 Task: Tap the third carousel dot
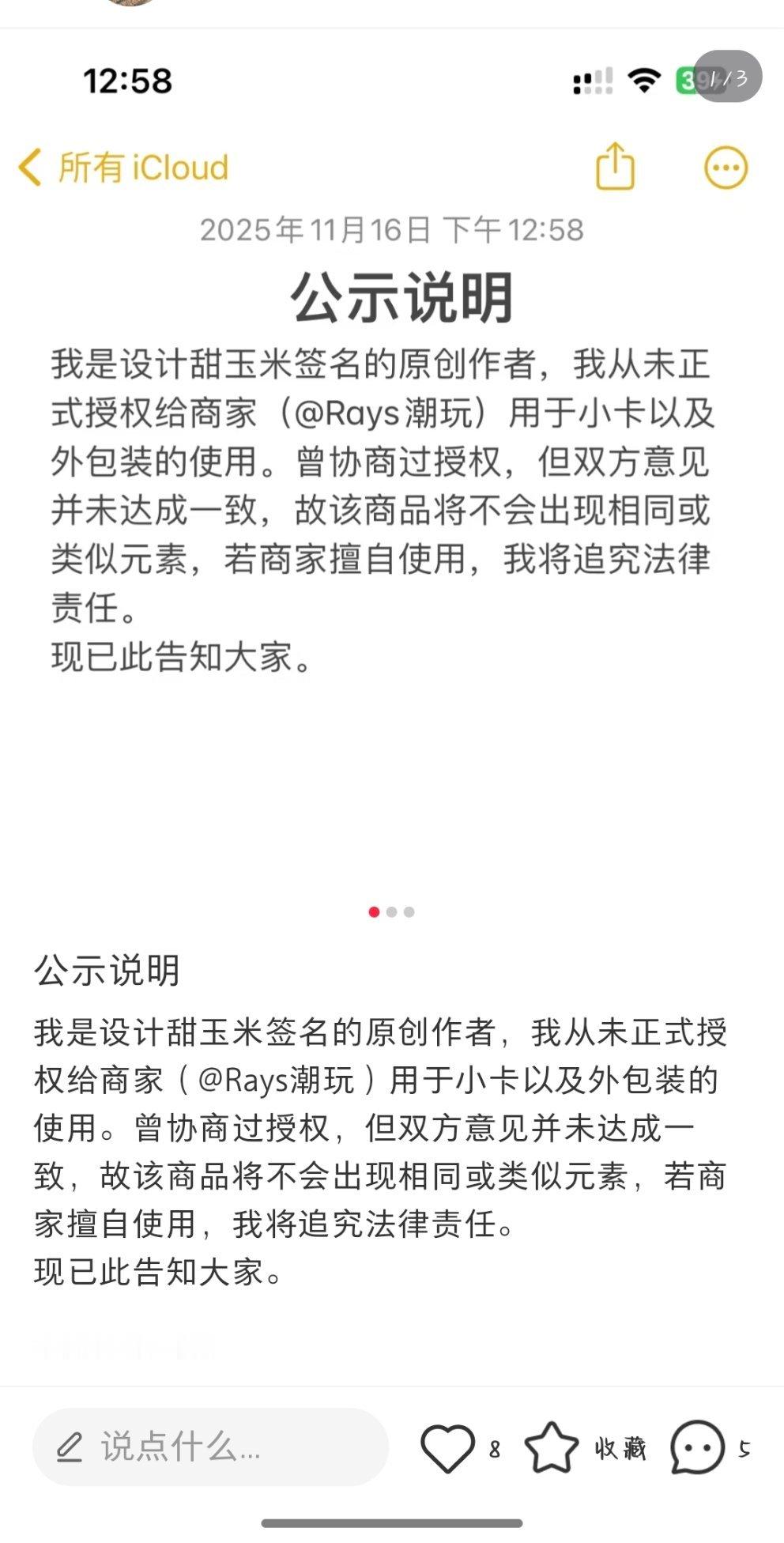tap(409, 911)
